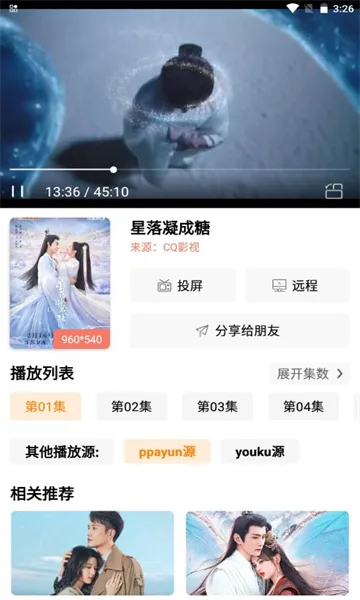This screenshot has width=360, height=600.
Task: Cast video using 投屏 button
Action: (x=182, y=285)
